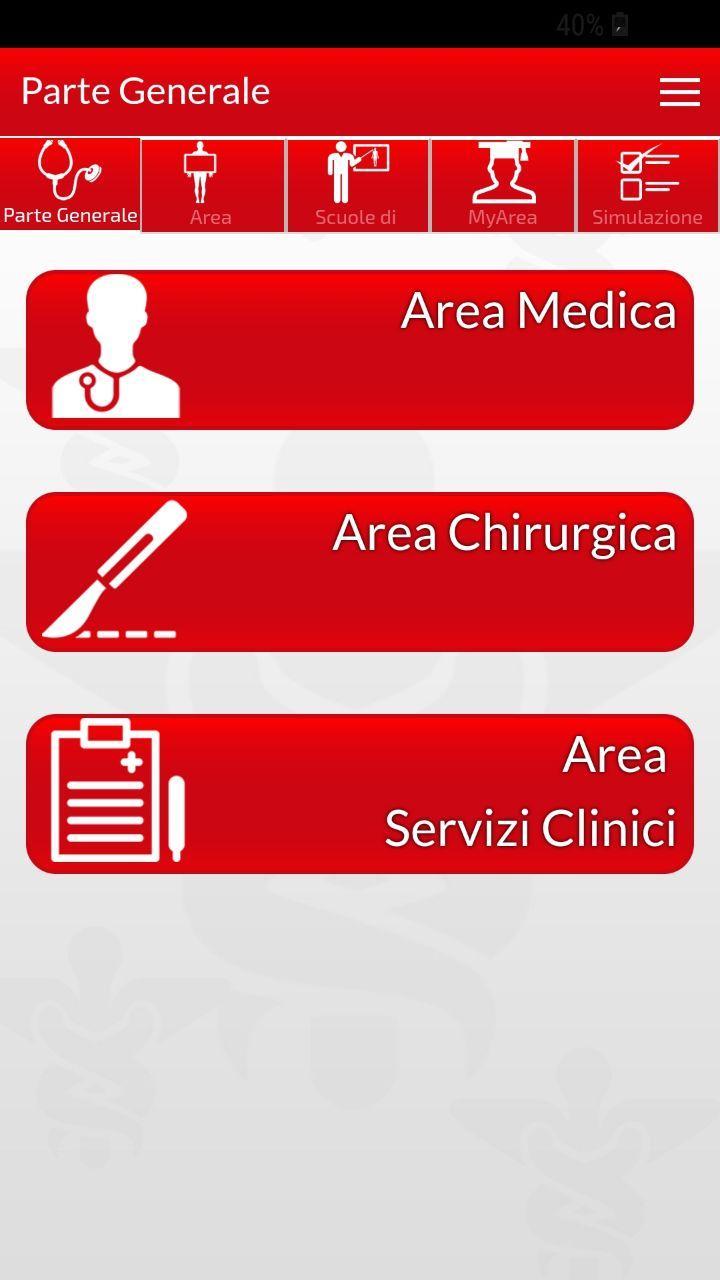Go to the Simulazione tab
Screen dimensions: 720x1280
[x=647, y=186]
